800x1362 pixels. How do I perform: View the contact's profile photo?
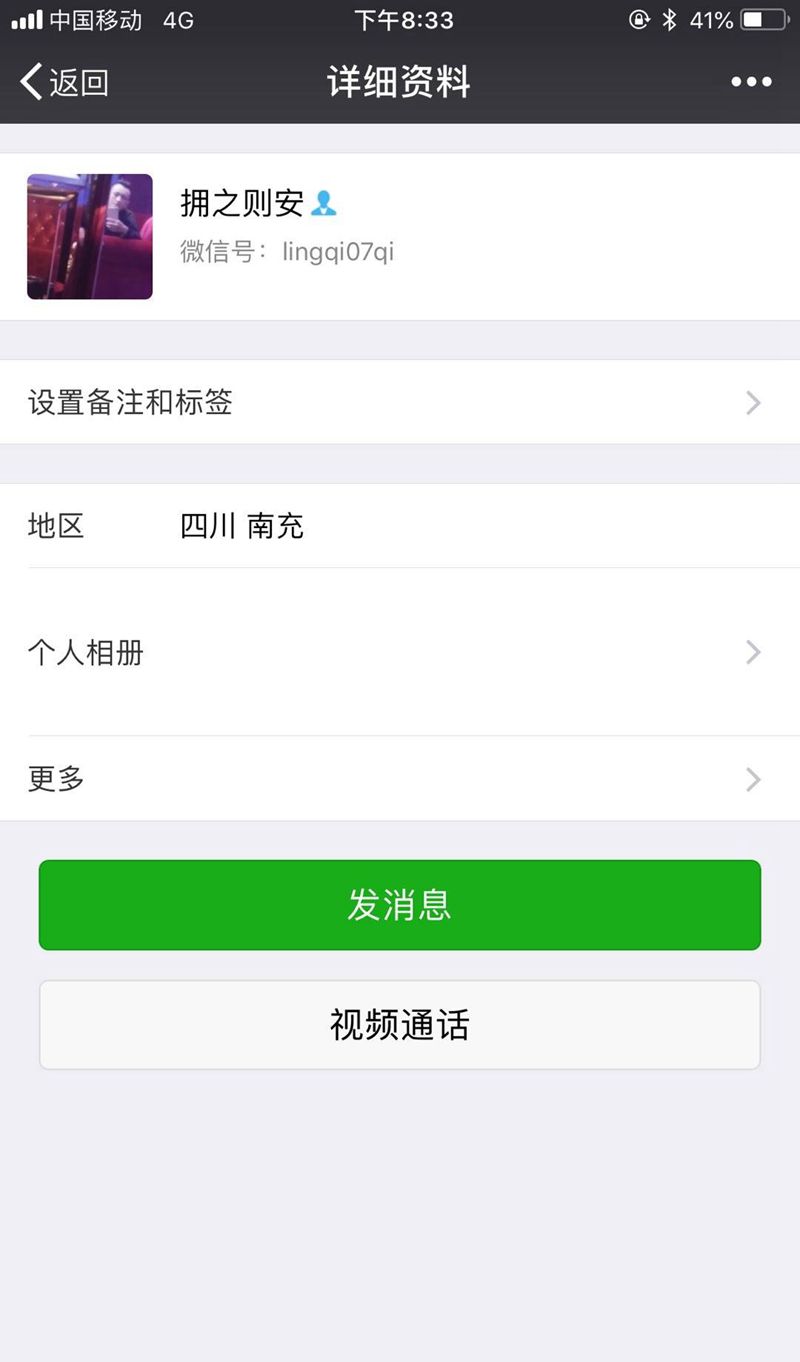90,237
